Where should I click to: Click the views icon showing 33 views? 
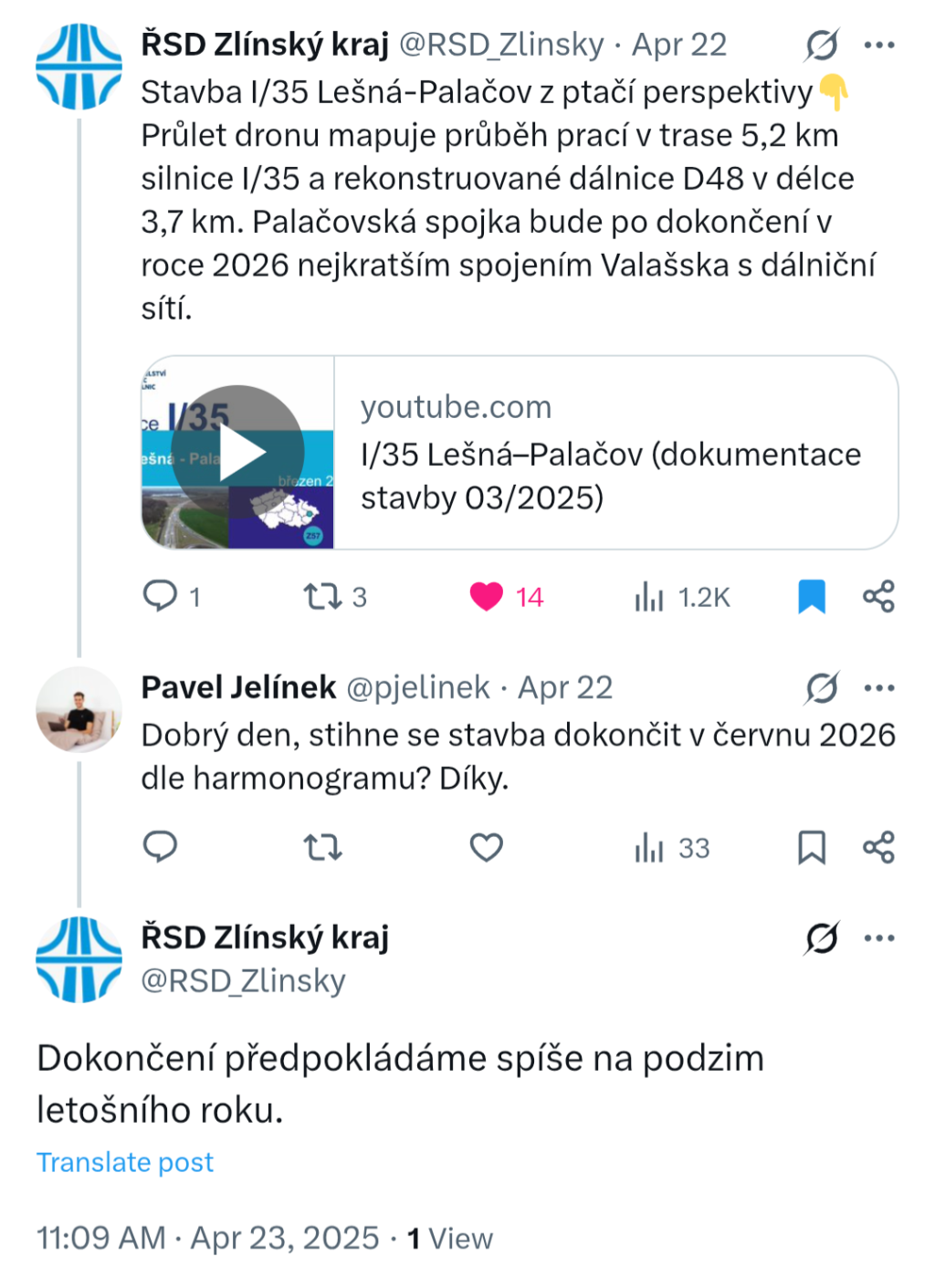coord(650,848)
